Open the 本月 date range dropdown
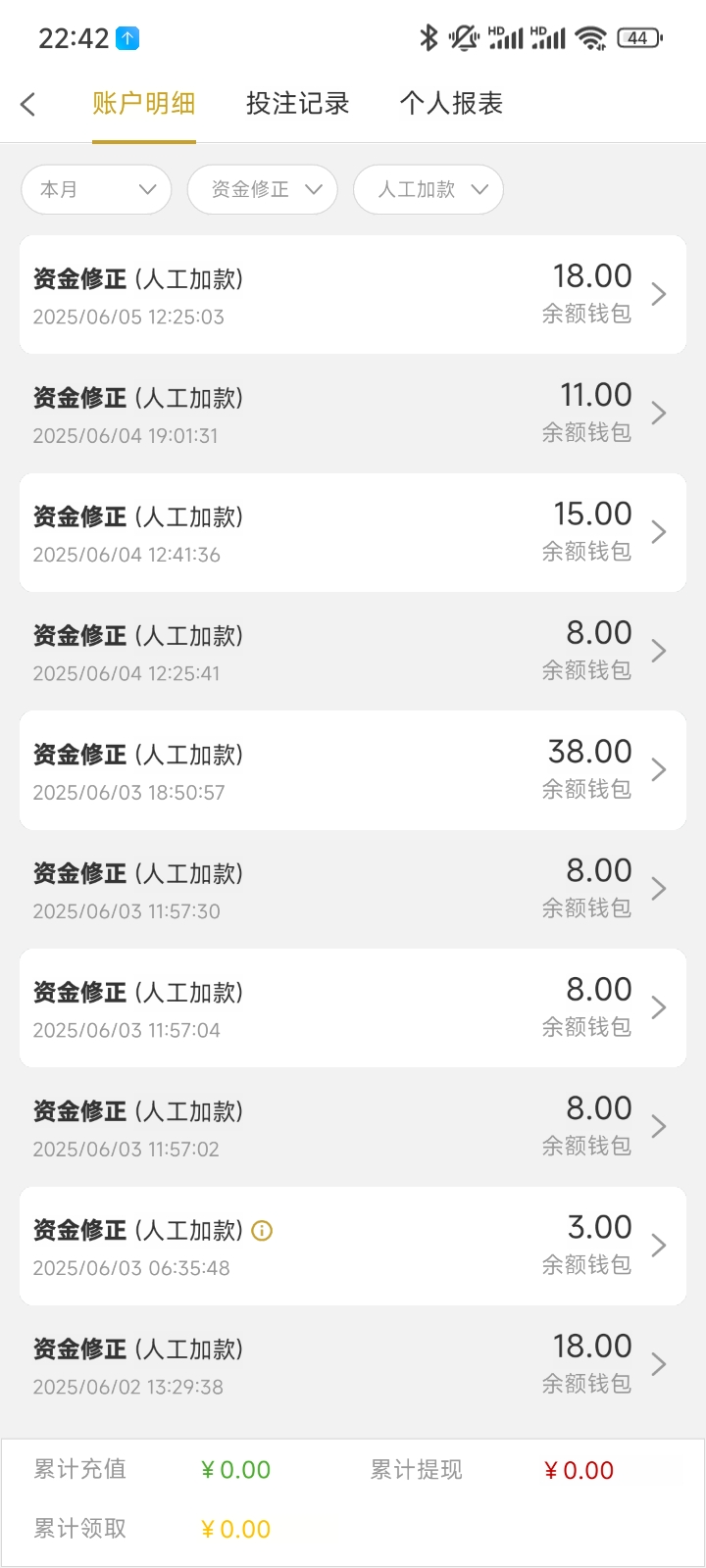Image resolution: width=706 pixels, height=1568 pixels. point(96,189)
